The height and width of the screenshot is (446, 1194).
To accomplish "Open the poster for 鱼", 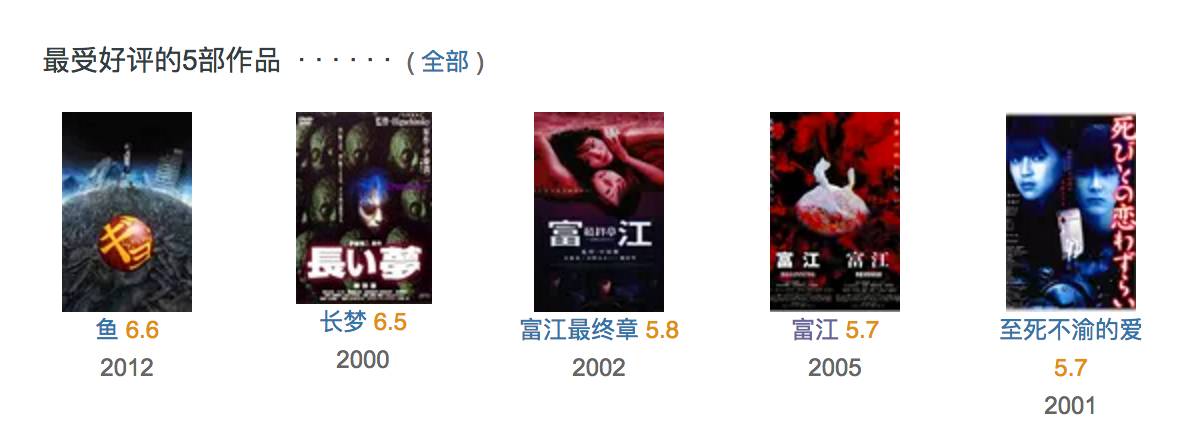I will (126, 212).
